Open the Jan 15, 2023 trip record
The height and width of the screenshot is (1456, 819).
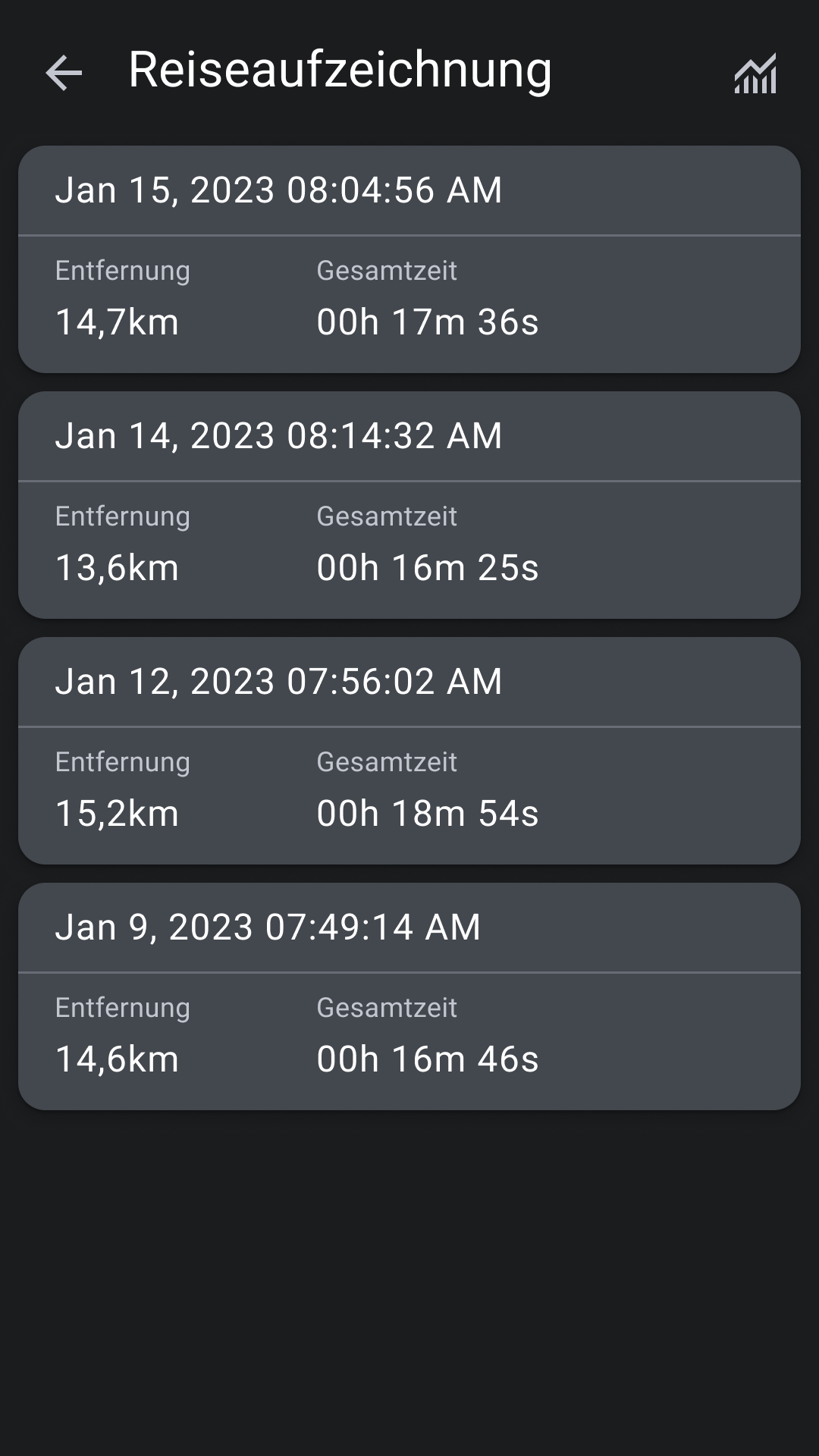[409, 259]
